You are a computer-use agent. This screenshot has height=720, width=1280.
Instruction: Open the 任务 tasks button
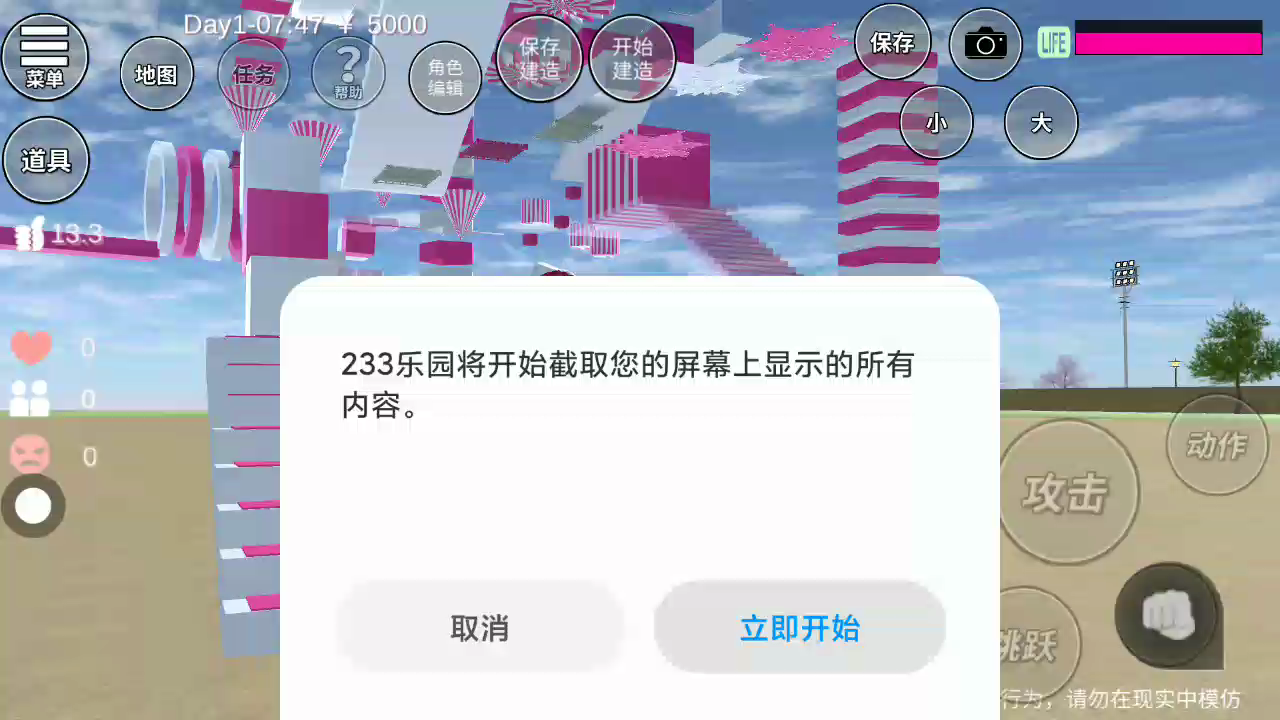click(x=254, y=74)
